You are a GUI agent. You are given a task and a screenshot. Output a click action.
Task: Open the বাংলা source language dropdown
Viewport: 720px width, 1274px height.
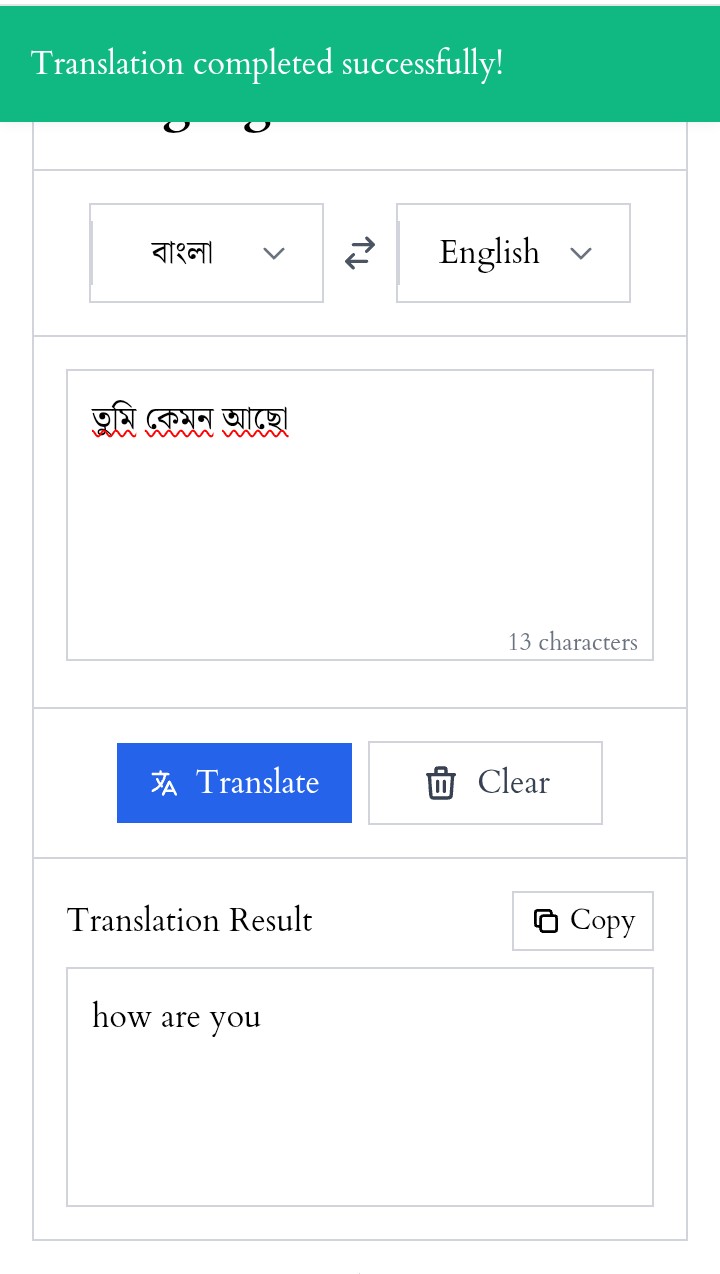pyautogui.click(x=206, y=253)
